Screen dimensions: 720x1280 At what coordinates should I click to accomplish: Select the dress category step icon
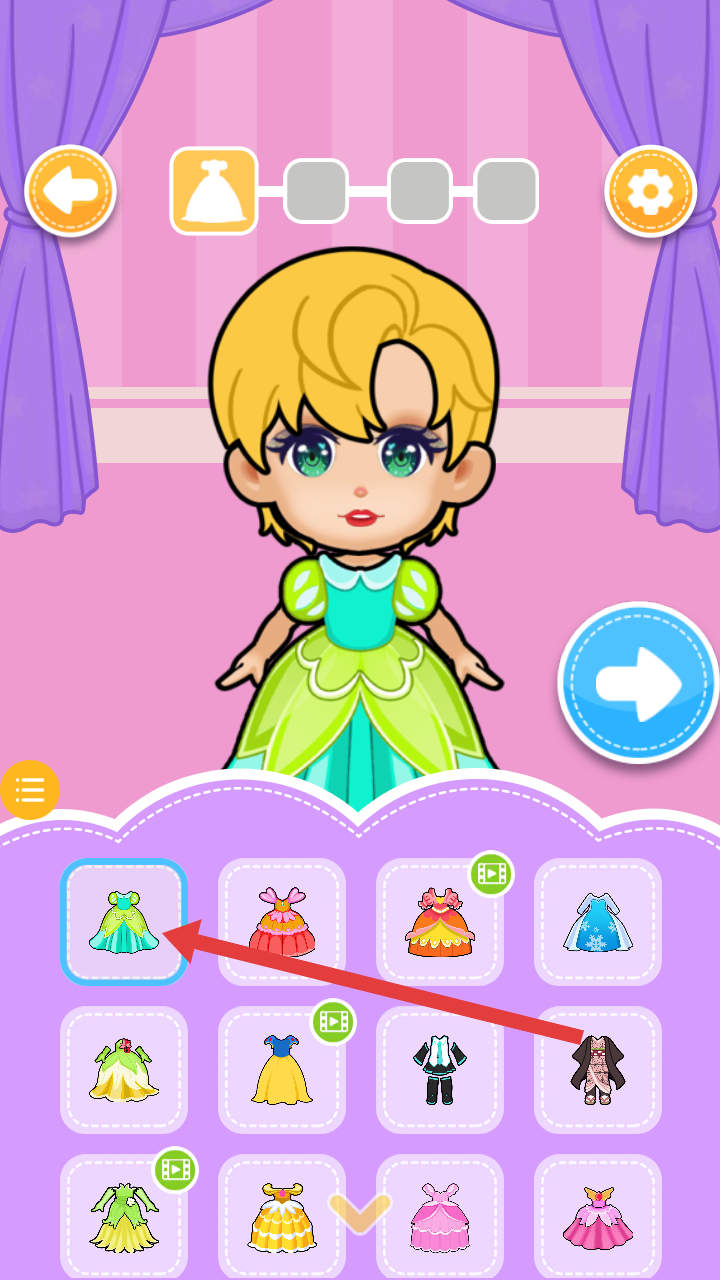[x=214, y=191]
